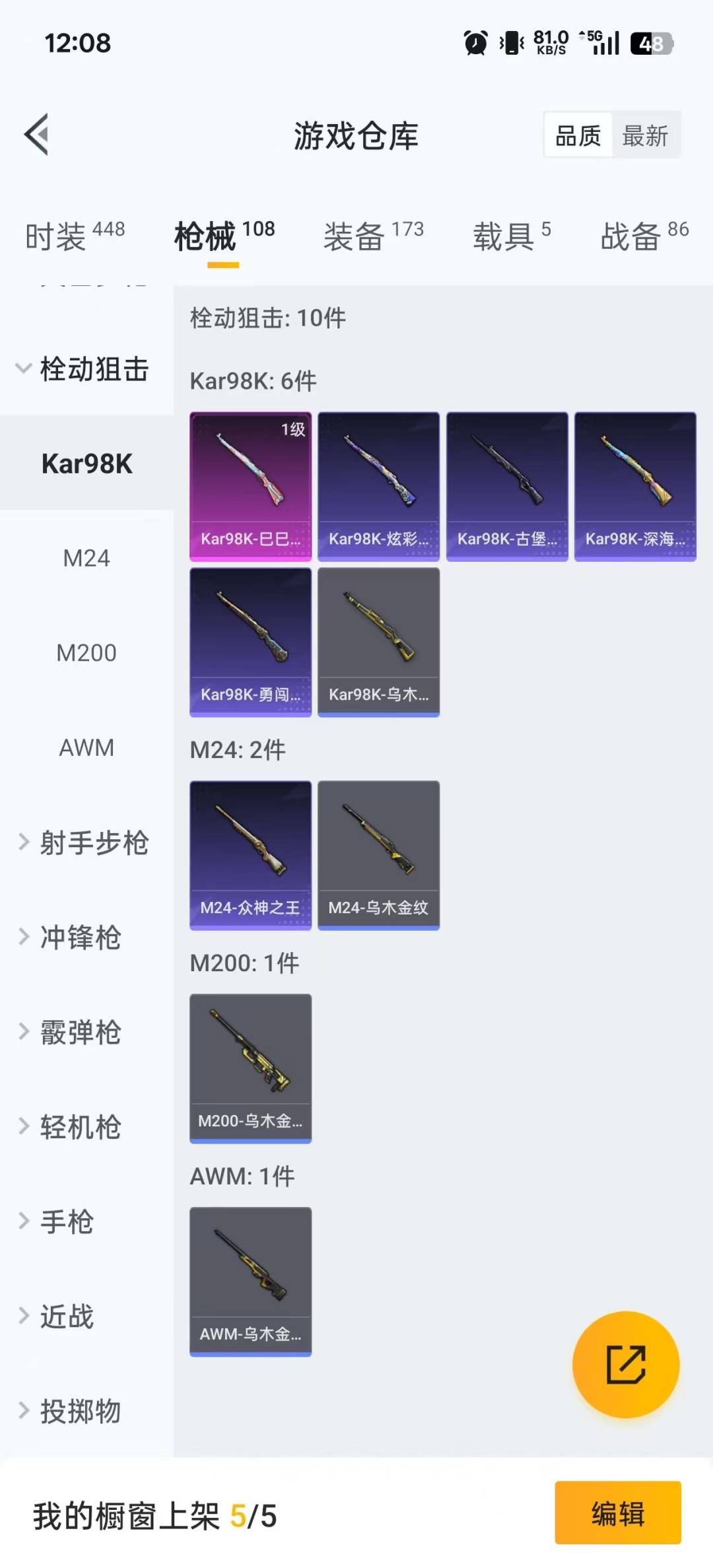Switch to the 时装 tab
Image resolution: width=713 pixels, height=1568 pixels.
74,235
